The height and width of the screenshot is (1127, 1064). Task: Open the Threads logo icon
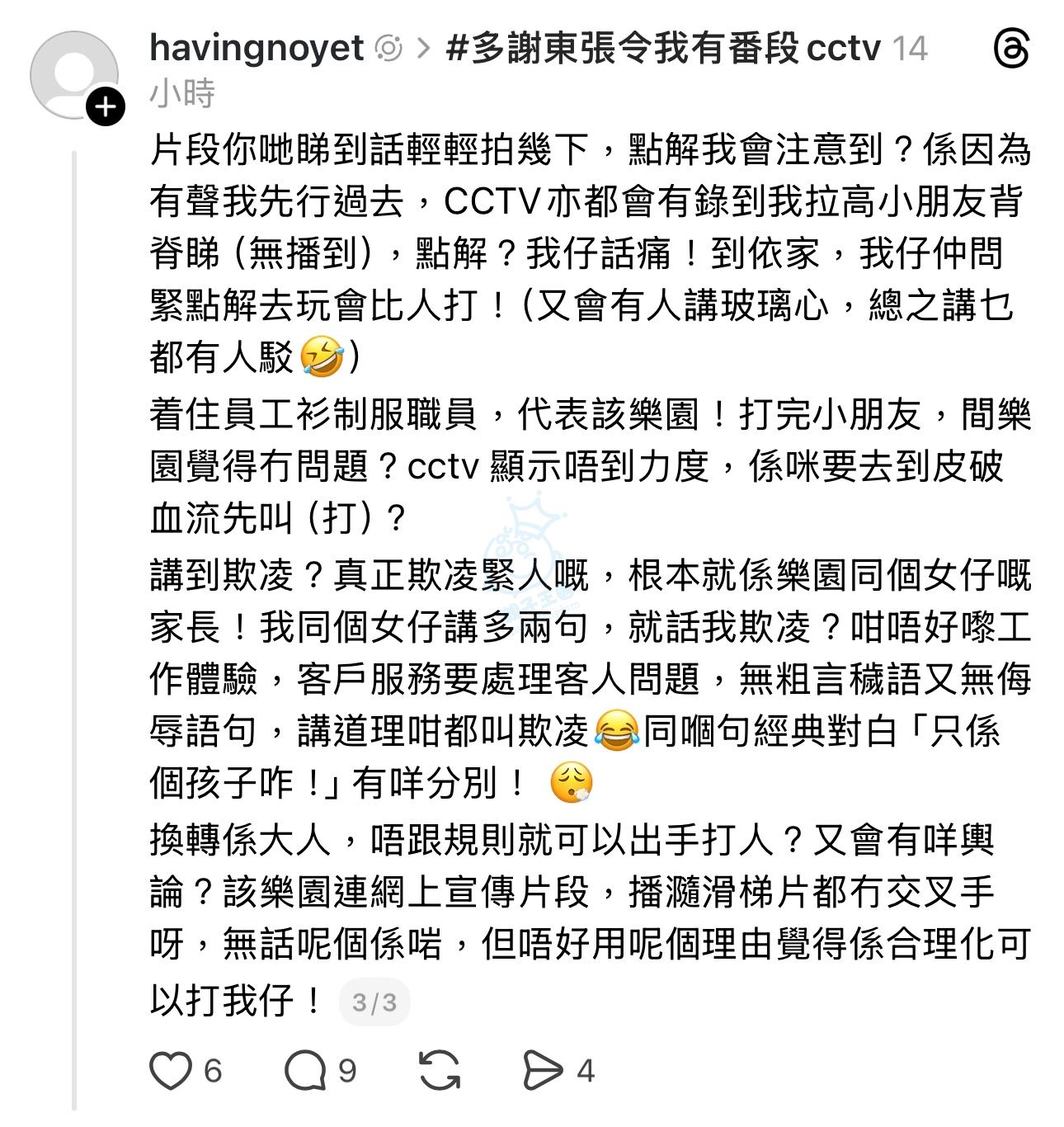coord(1011,50)
